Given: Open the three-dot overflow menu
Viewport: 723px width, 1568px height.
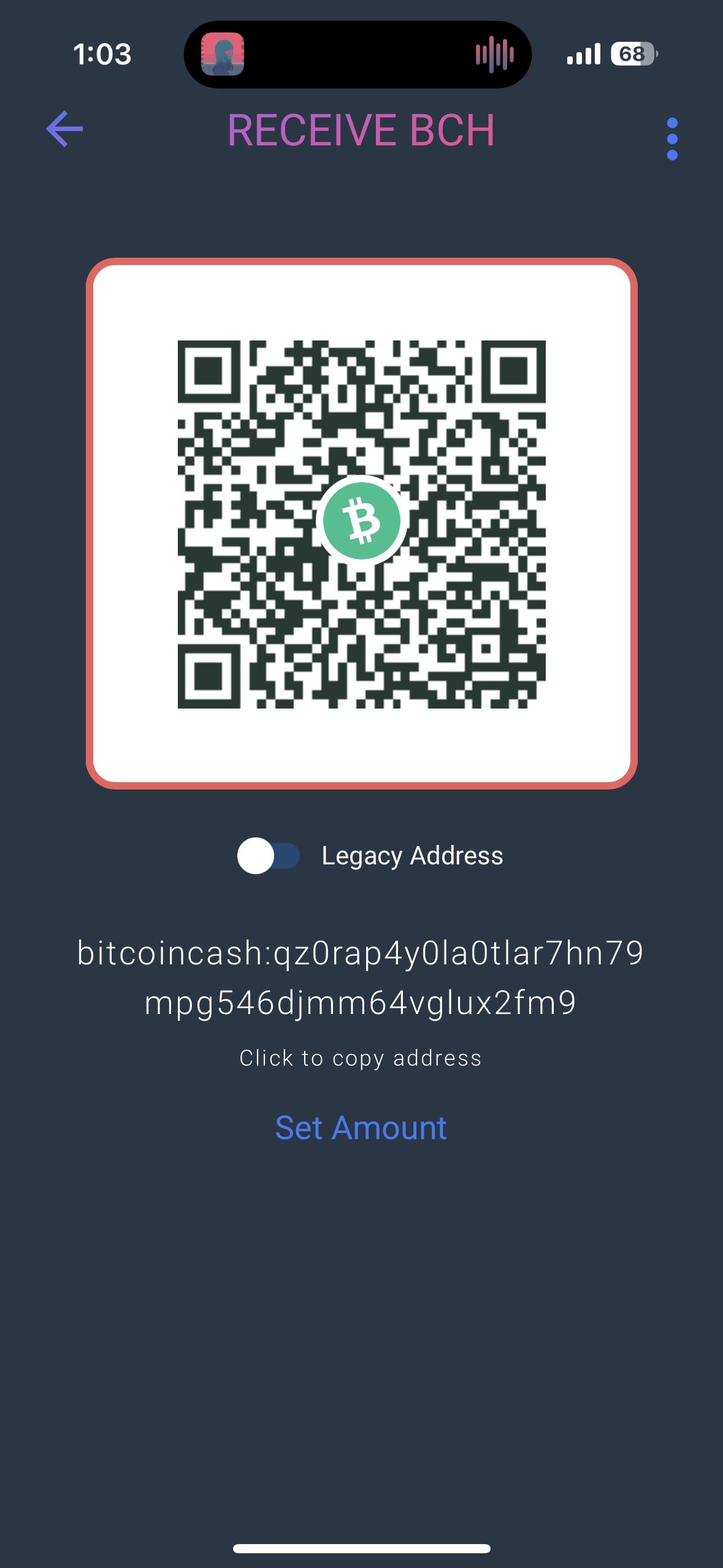Looking at the screenshot, I should pos(672,139).
